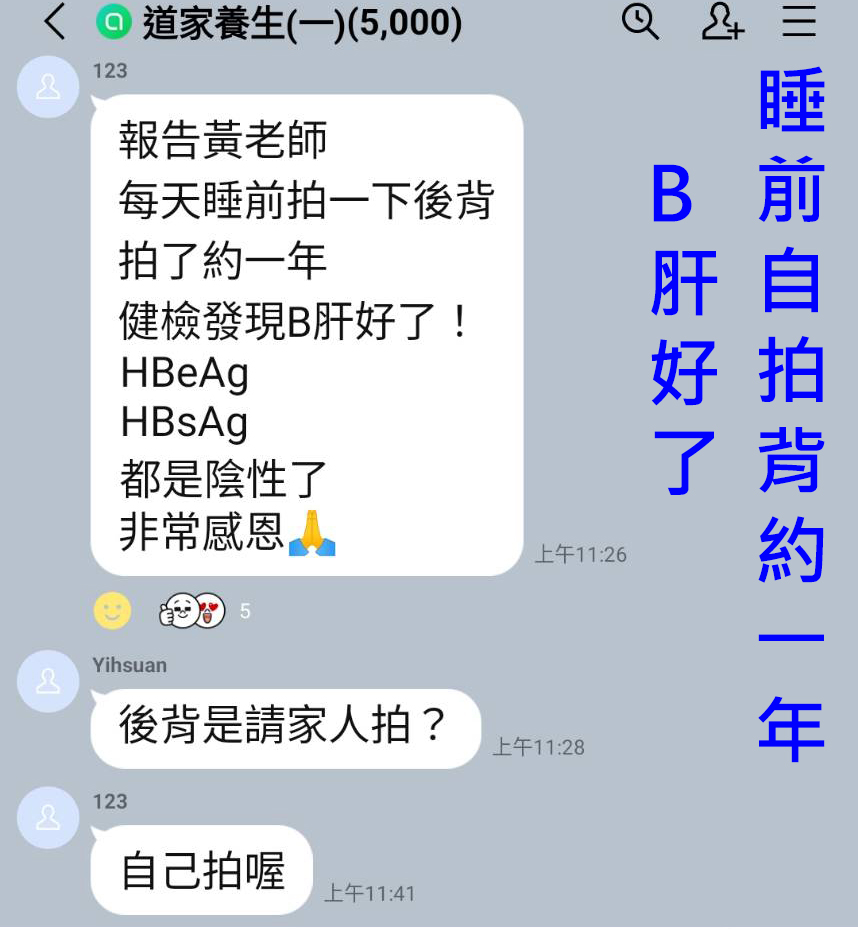Open 123's avatar beside the 報告黃老師 message
858x929 pixels.
[48, 87]
